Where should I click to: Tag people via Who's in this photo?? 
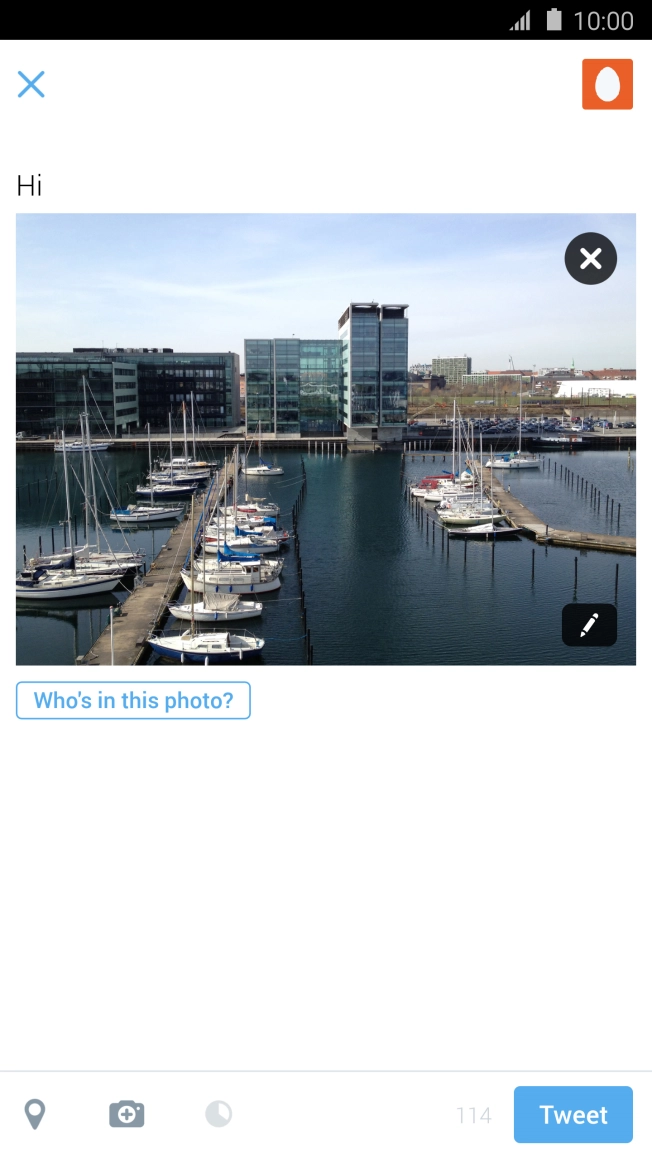[133, 701]
